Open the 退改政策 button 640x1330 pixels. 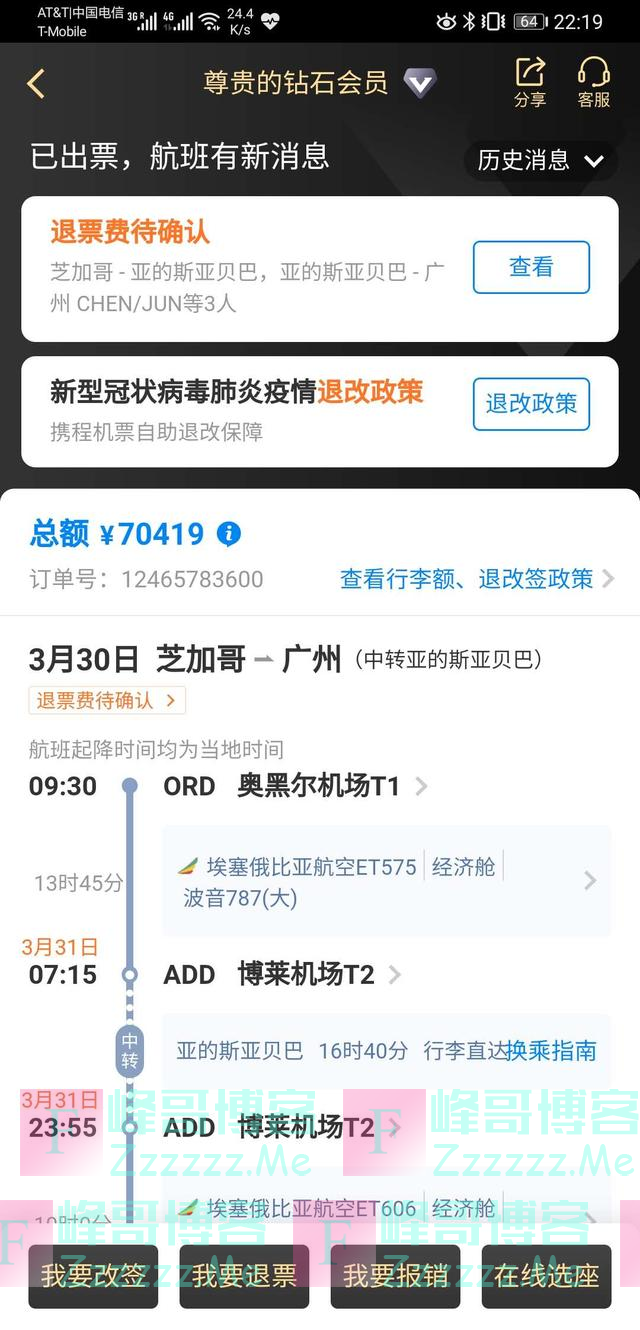531,404
